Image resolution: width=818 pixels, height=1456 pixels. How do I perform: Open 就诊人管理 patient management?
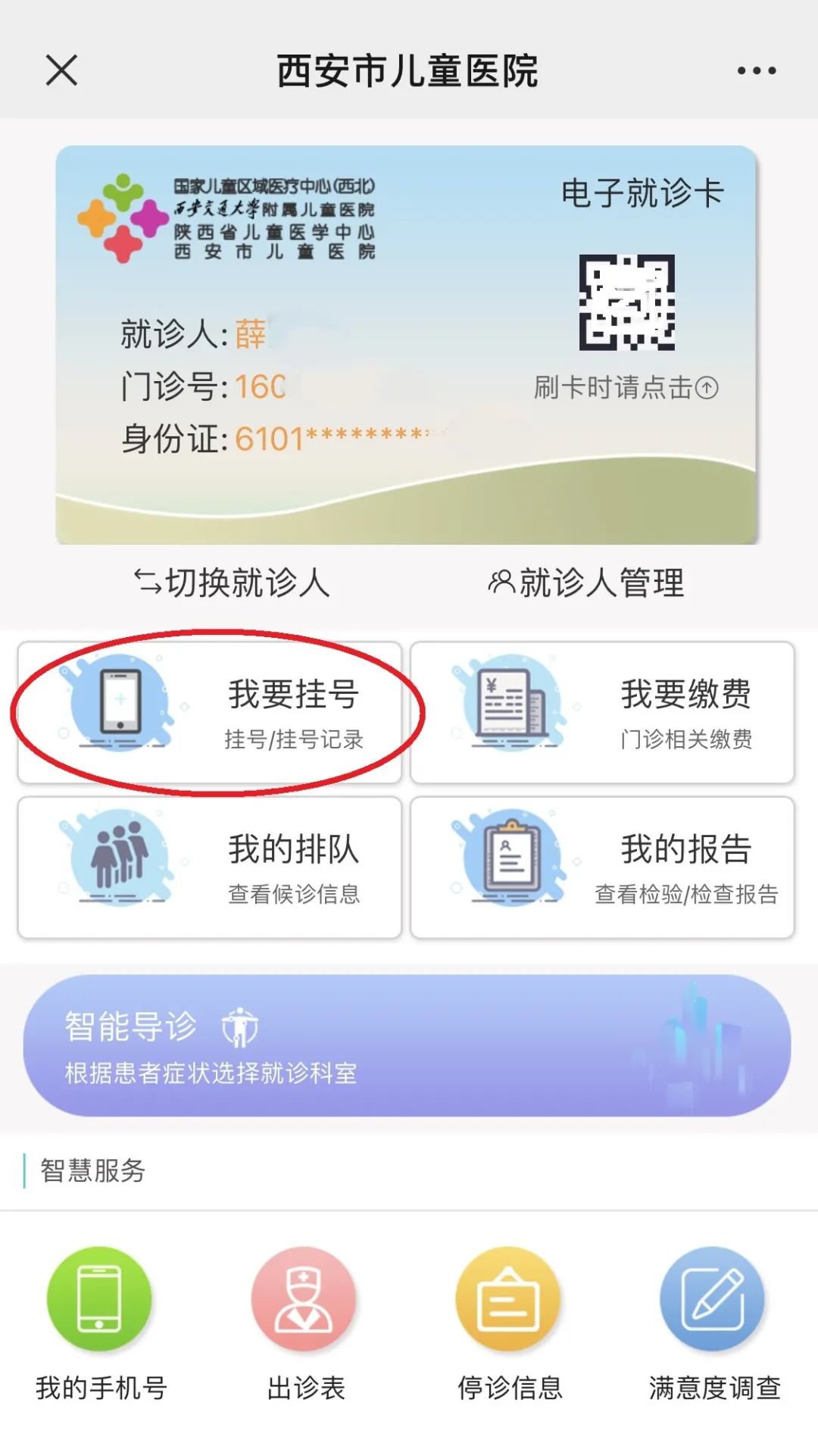586,583
